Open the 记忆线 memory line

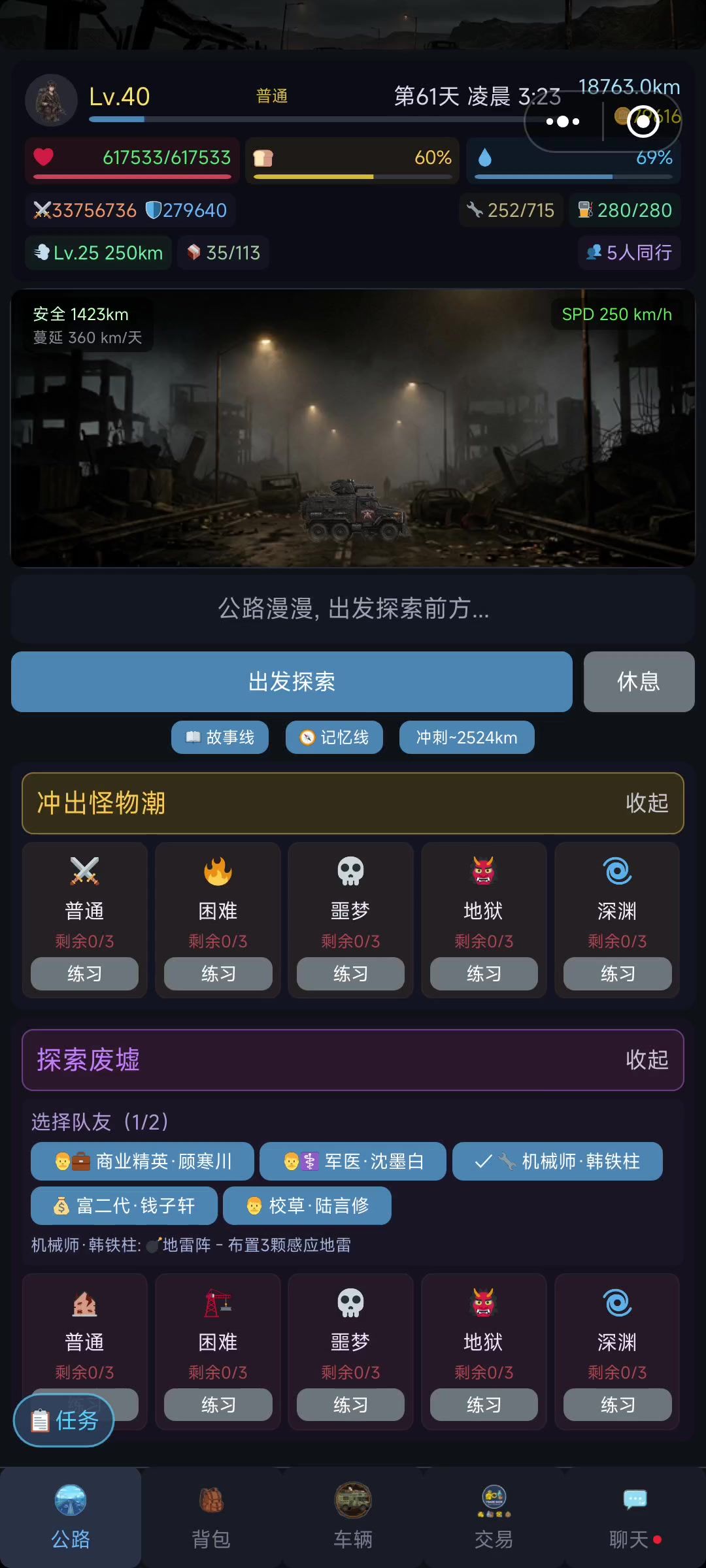(x=334, y=738)
